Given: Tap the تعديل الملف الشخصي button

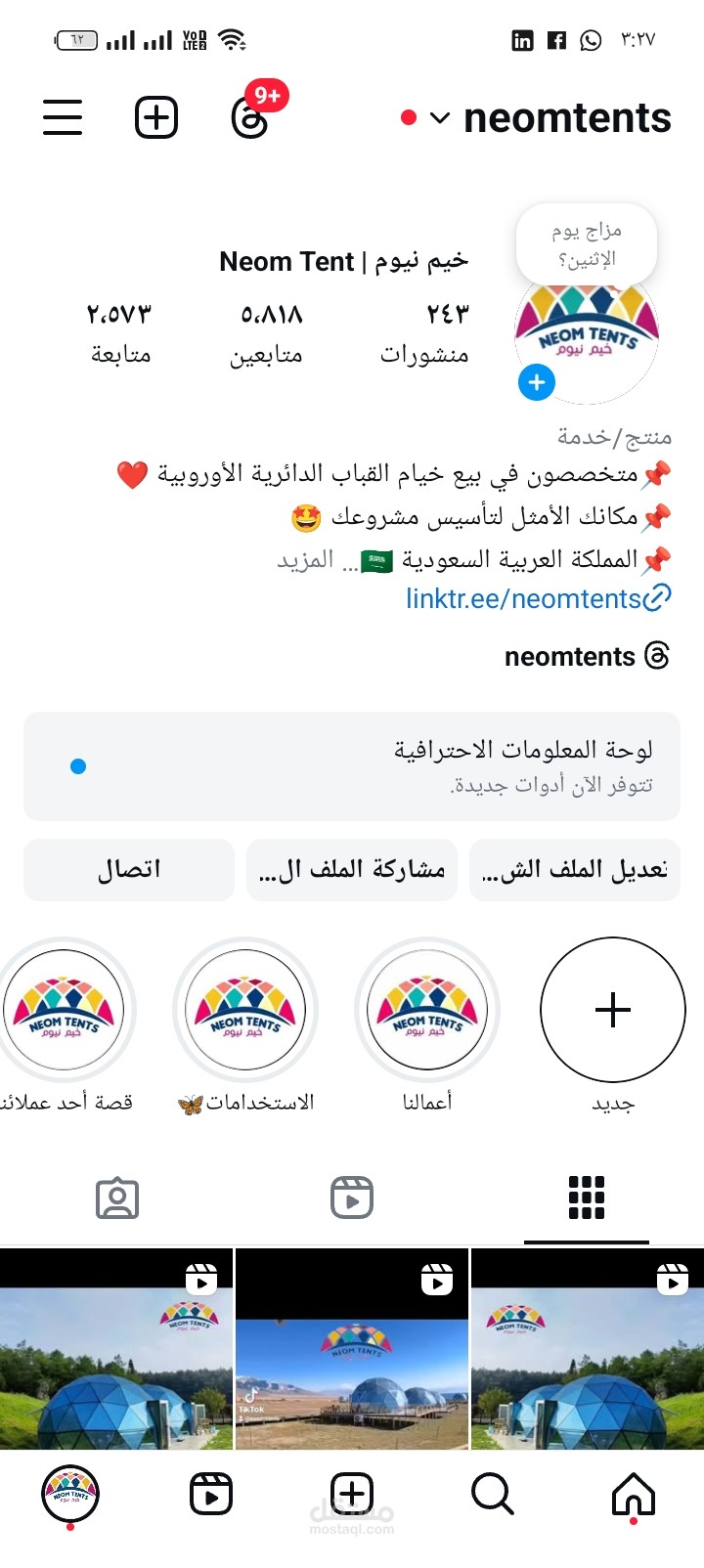Looking at the screenshot, I should click(575, 869).
